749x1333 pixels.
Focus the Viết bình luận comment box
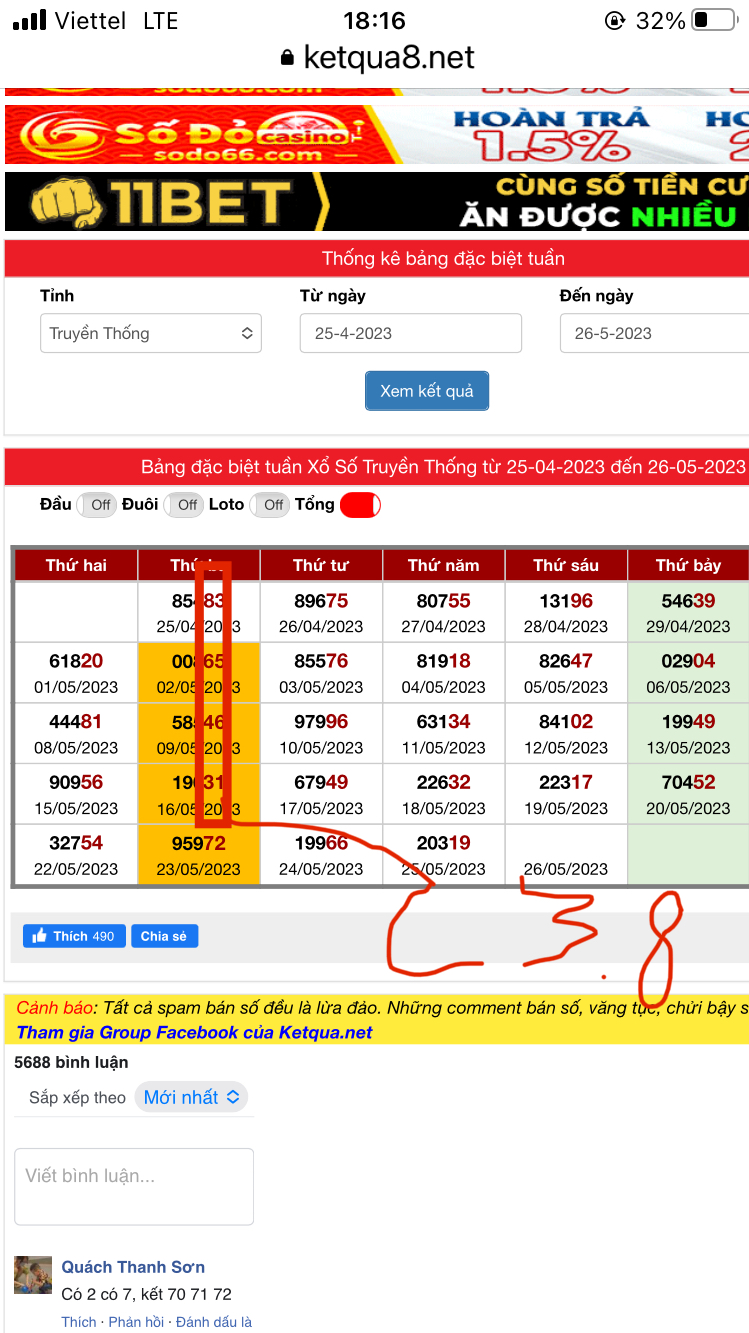134,1186
